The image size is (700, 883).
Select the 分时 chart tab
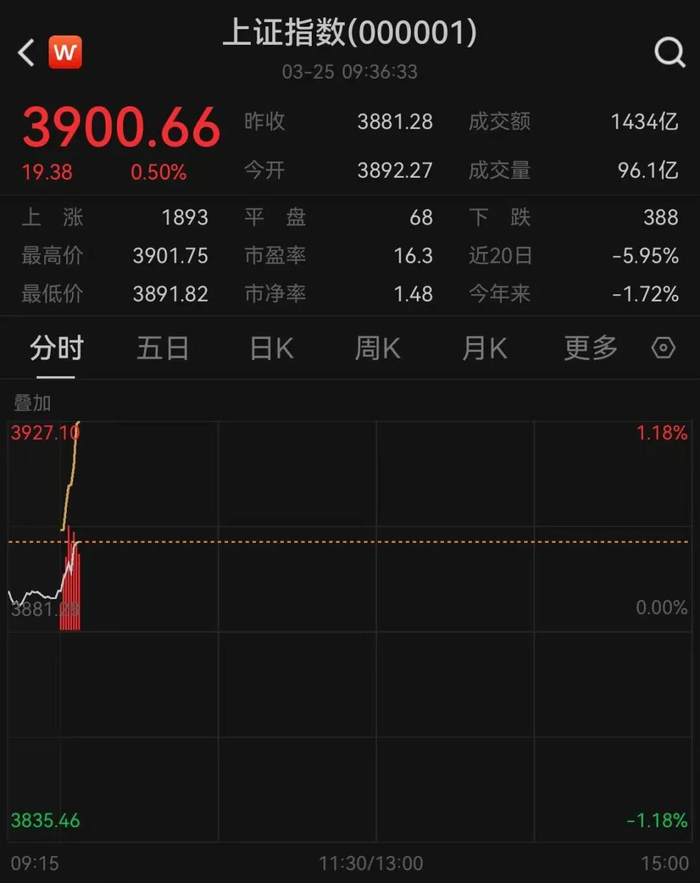[x=56, y=347]
